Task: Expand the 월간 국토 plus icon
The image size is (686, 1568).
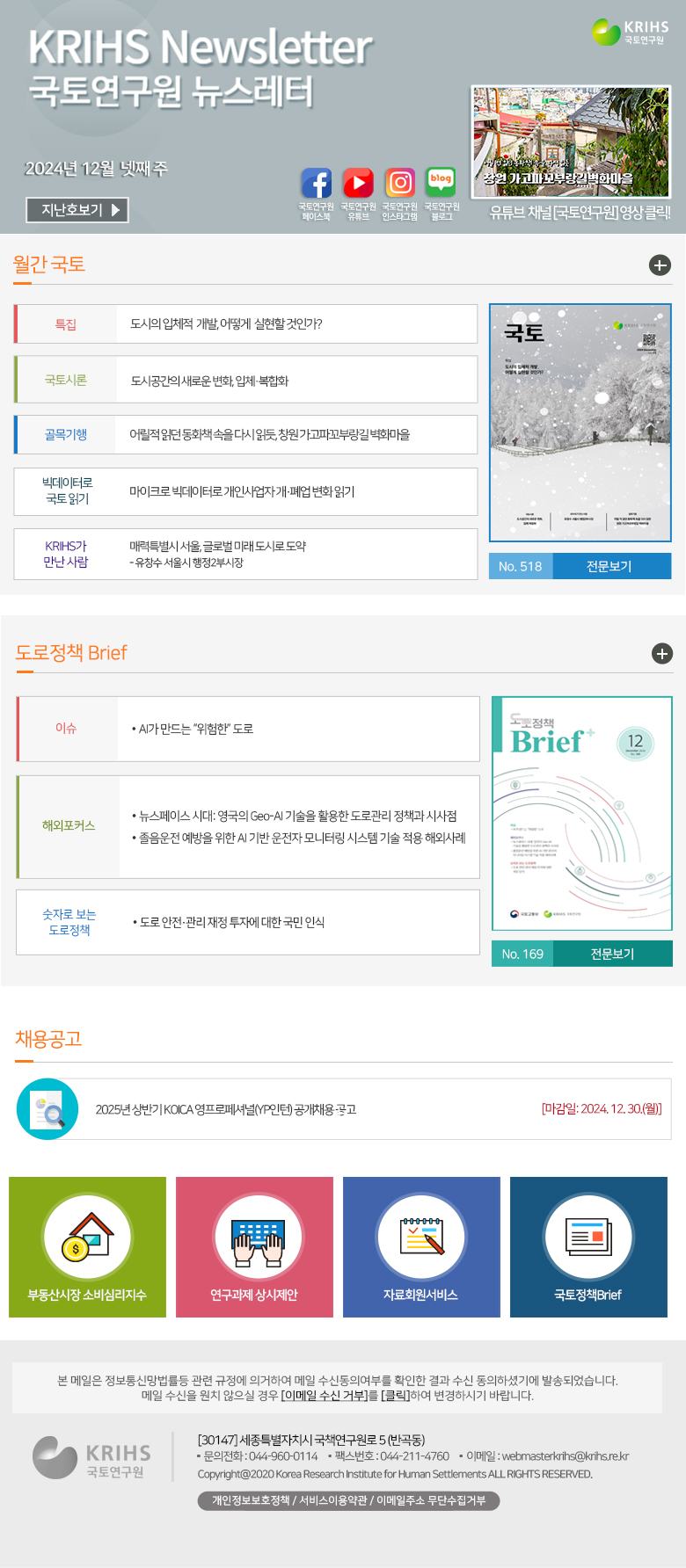Action: tap(660, 265)
